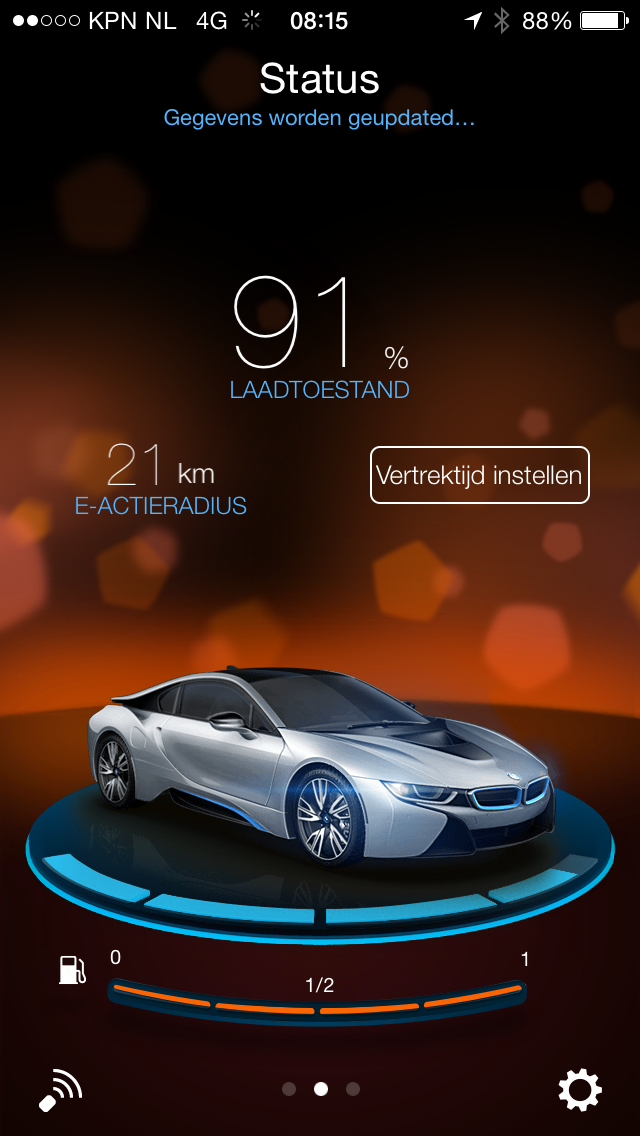Open the remote key icon
The width and height of the screenshot is (640, 1136).
click(x=60, y=1090)
